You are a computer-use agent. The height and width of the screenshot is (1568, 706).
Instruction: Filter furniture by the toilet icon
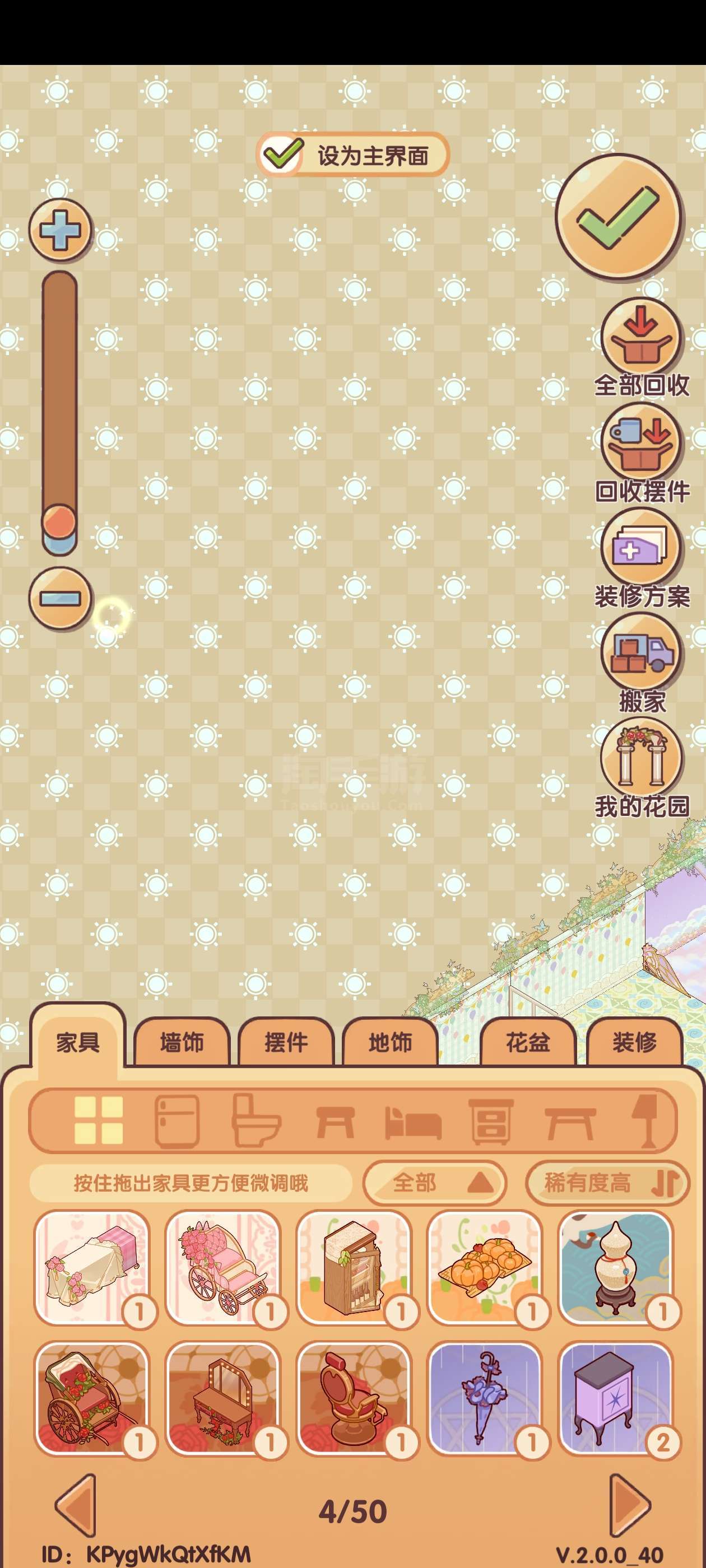tap(256, 1121)
